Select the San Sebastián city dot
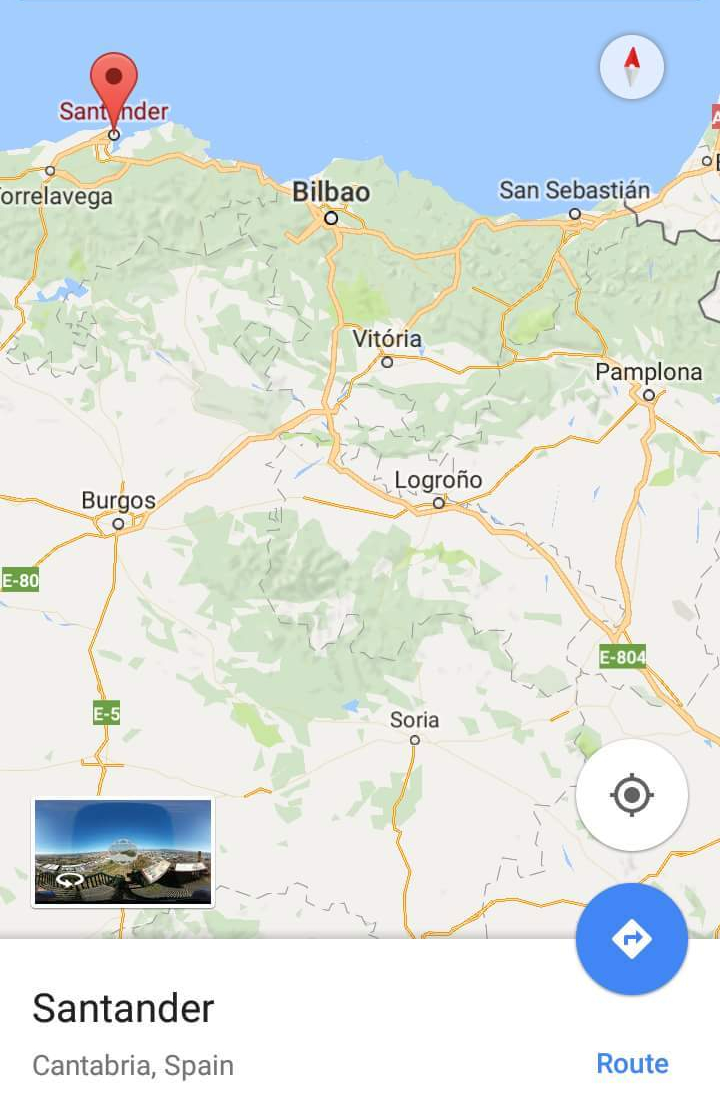 574,212
